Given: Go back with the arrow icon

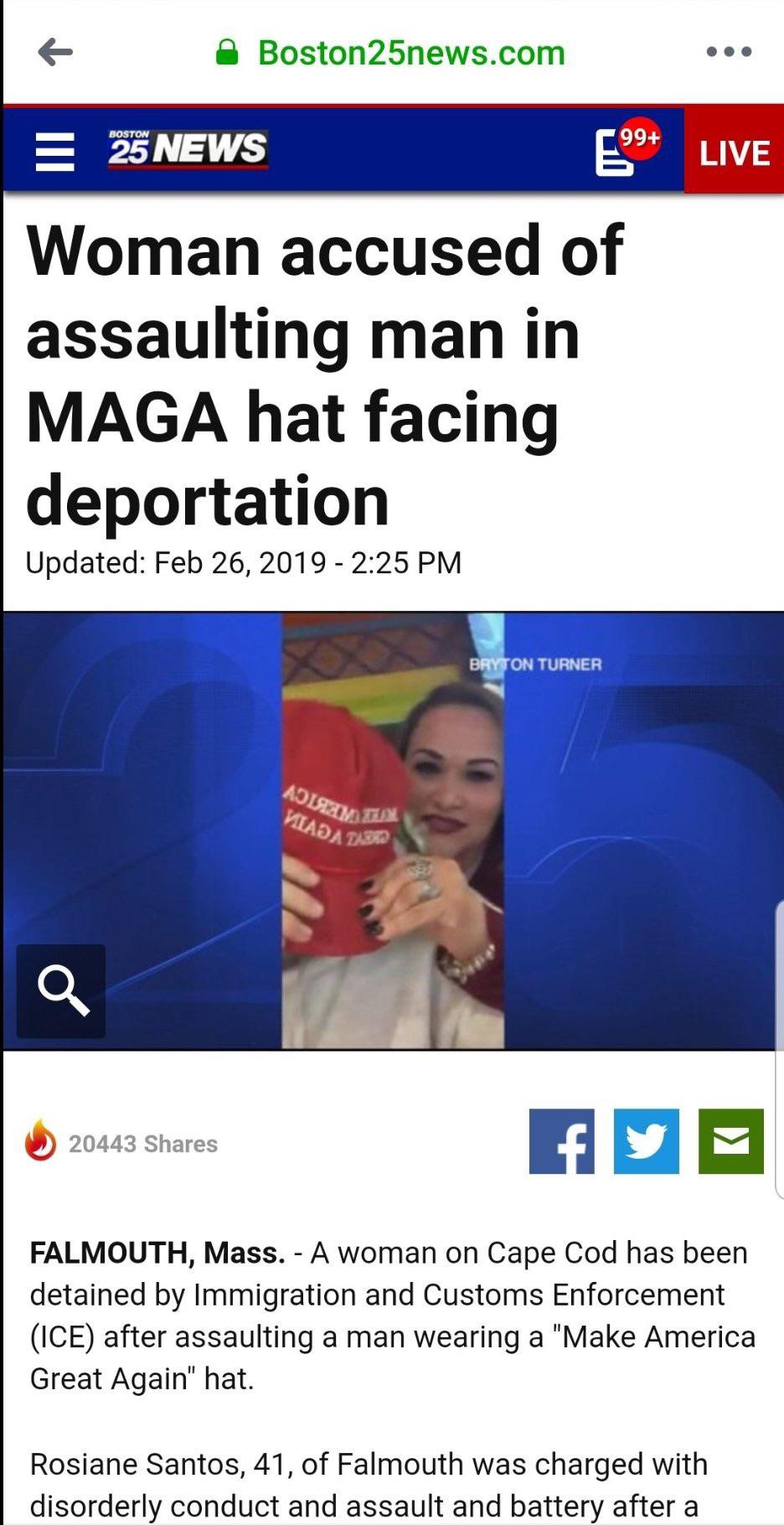Looking at the screenshot, I should click(x=55, y=52).
